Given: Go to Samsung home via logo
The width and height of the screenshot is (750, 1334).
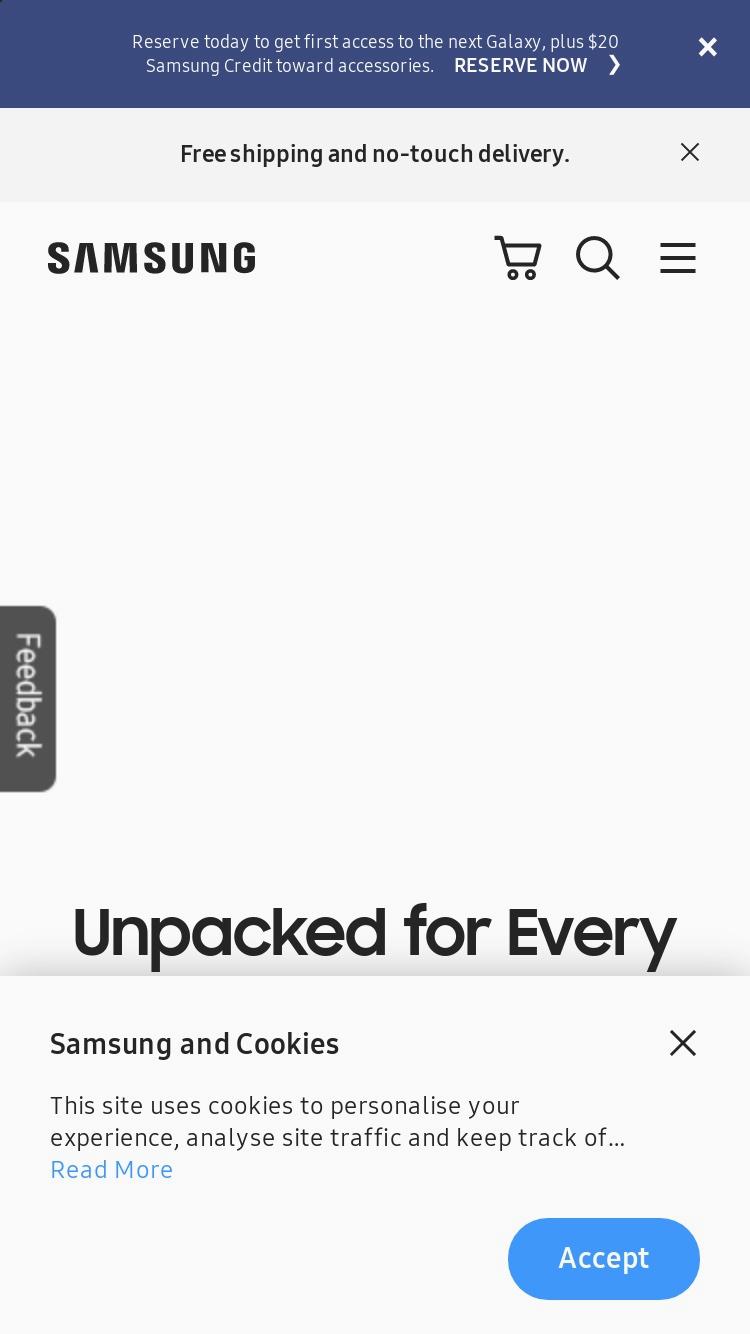Looking at the screenshot, I should click(x=152, y=258).
